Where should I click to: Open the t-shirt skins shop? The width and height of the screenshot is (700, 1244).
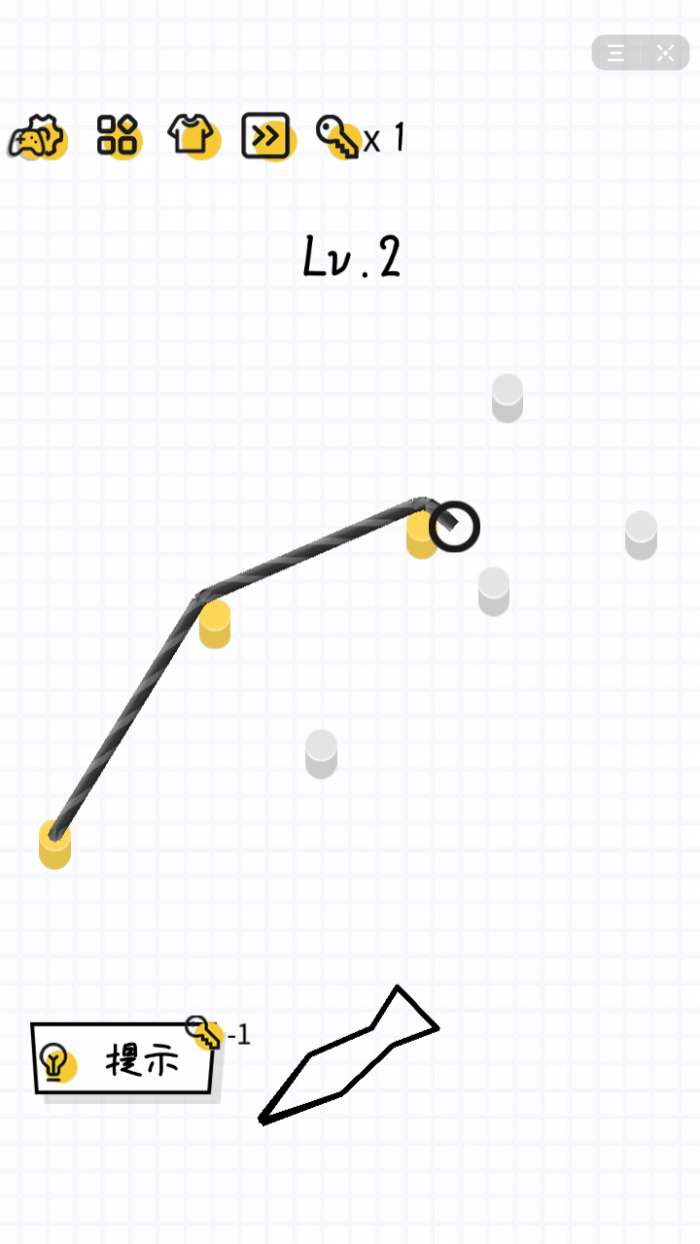pos(191,134)
